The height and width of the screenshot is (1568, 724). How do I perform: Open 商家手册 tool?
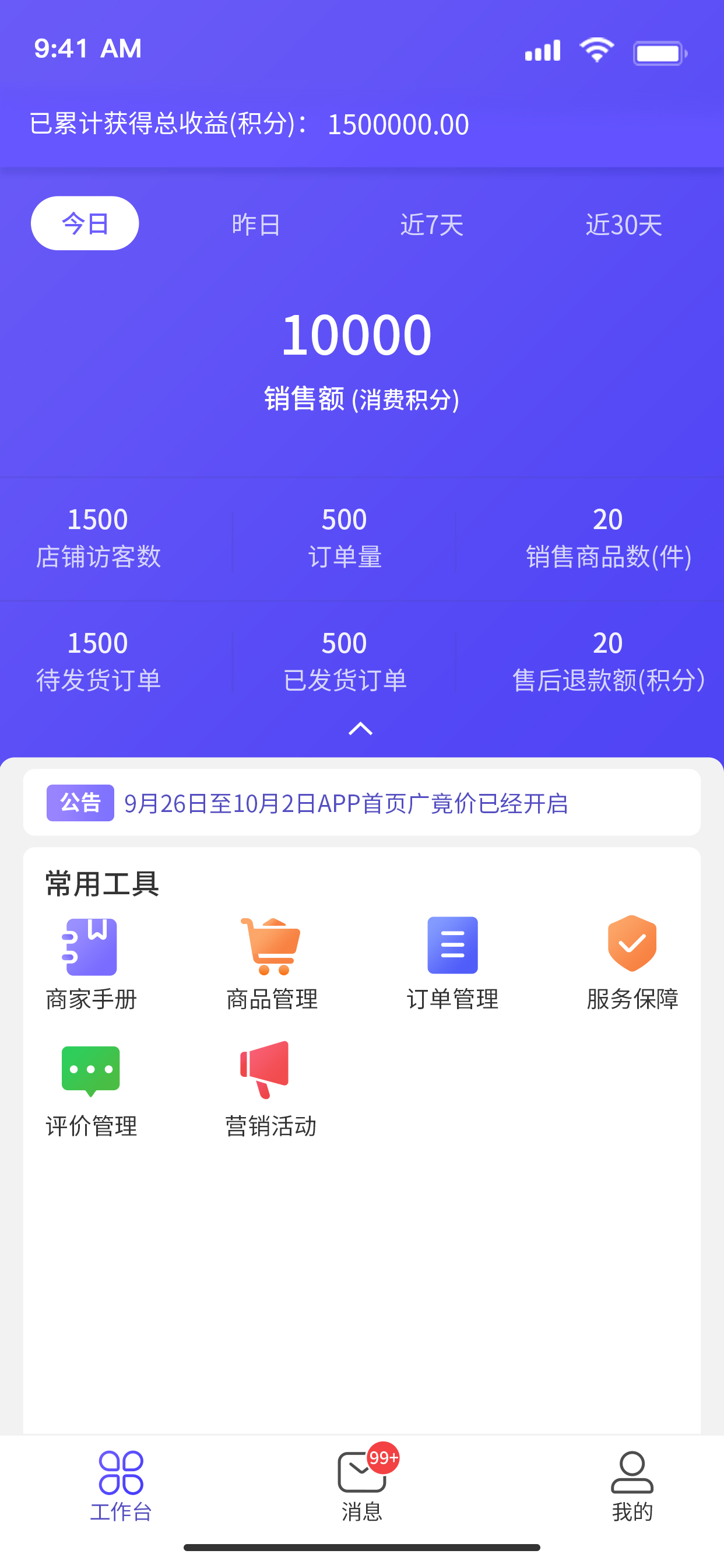pos(92,964)
